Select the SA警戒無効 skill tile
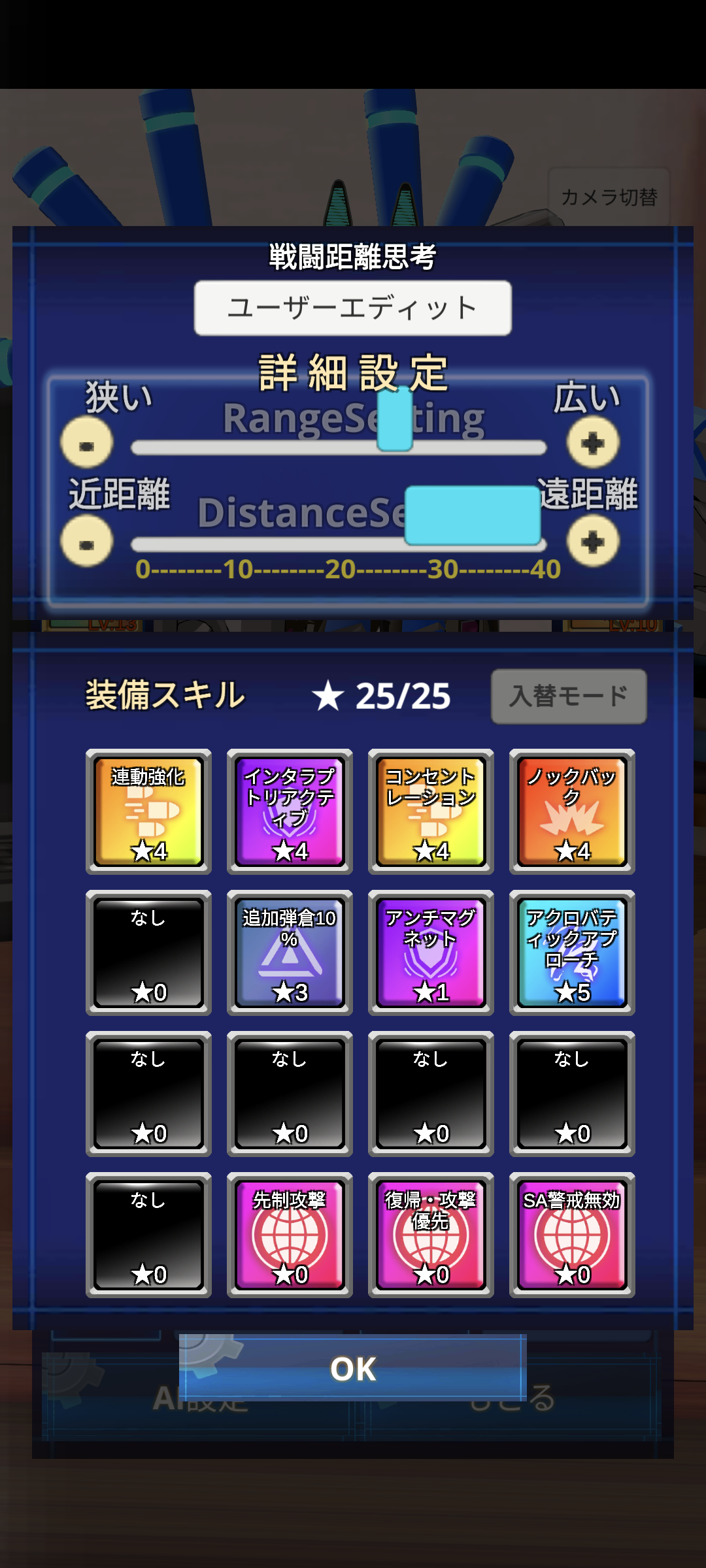 (x=572, y=1235)
